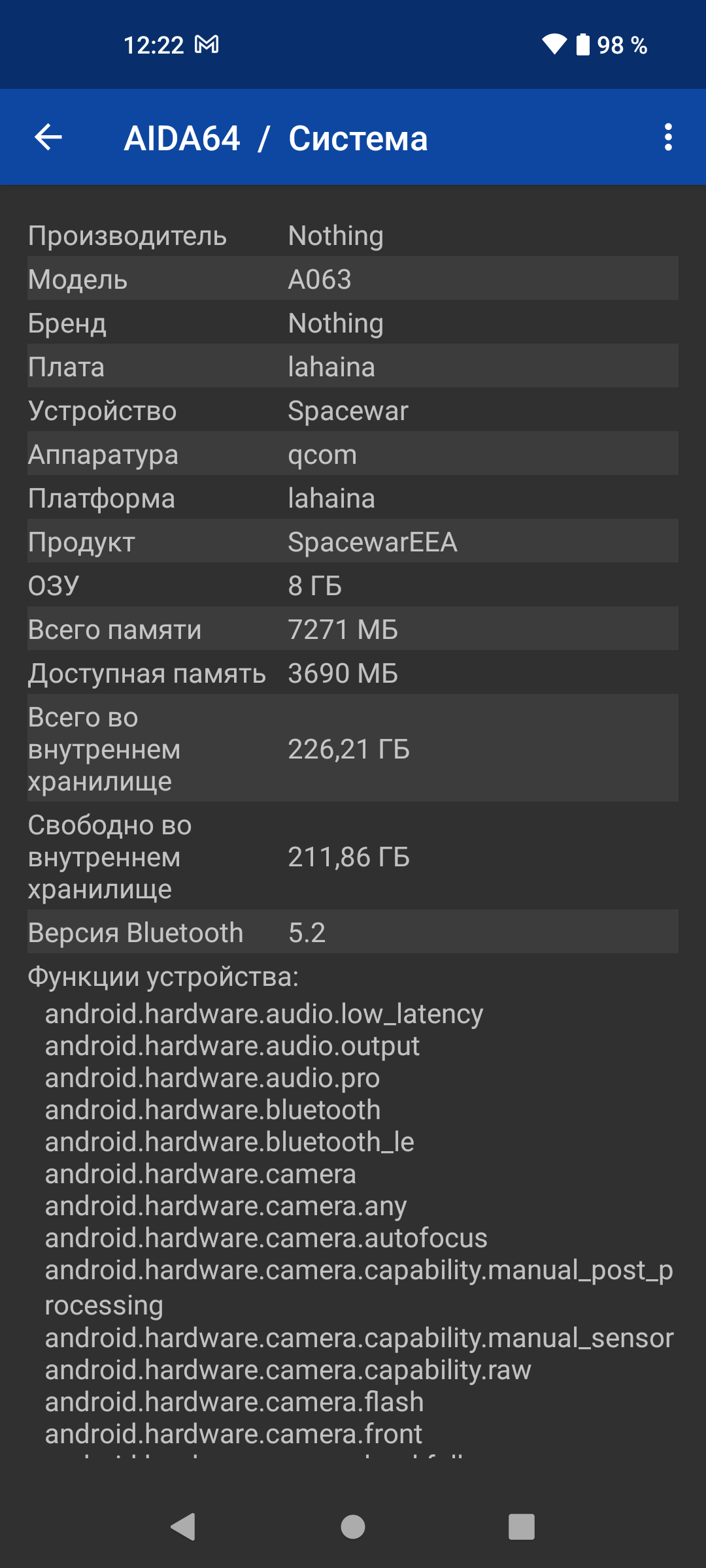Open recent apps via the square button
The image size is (706, 1568).
(521, 1527)
